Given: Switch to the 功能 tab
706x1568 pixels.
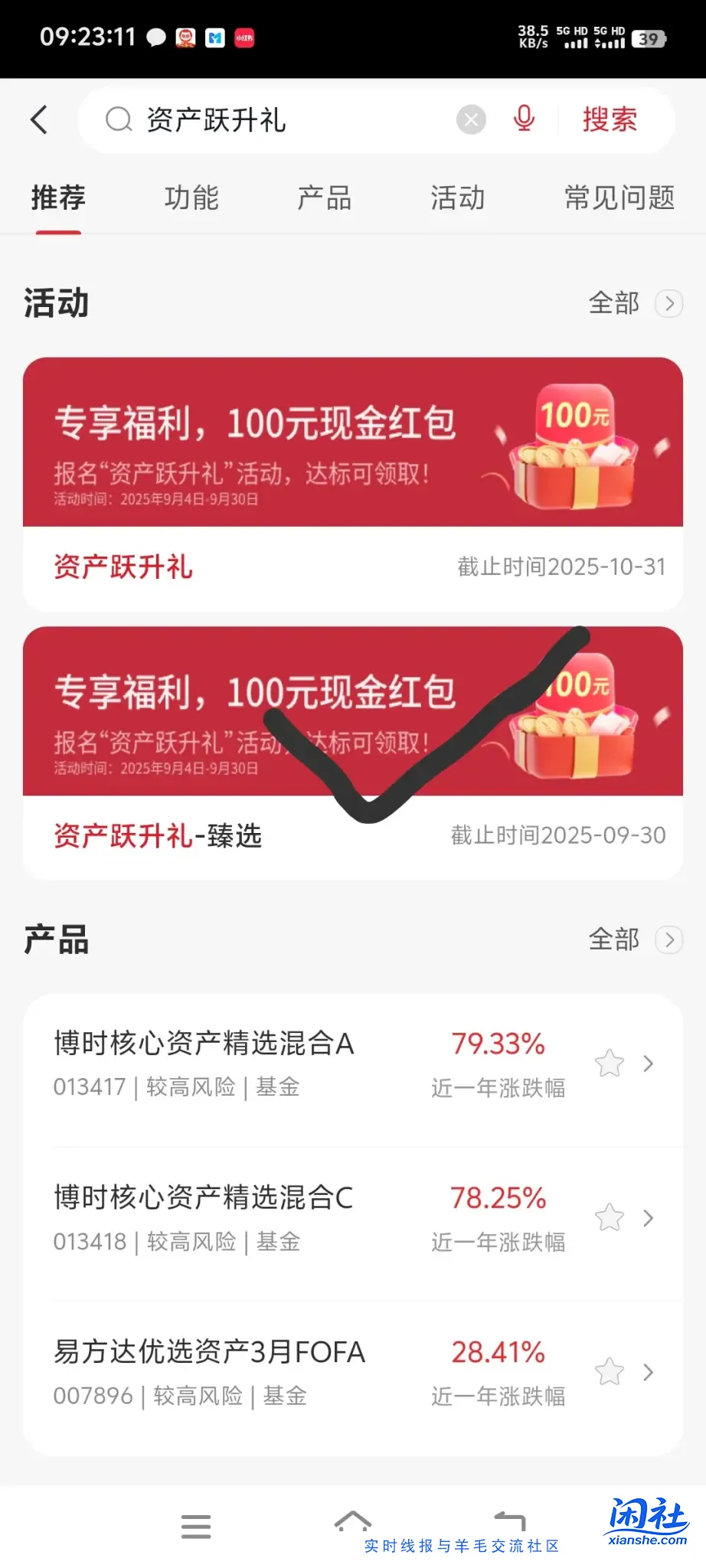Looking at the screenshot, I should (x=191, y=198).
